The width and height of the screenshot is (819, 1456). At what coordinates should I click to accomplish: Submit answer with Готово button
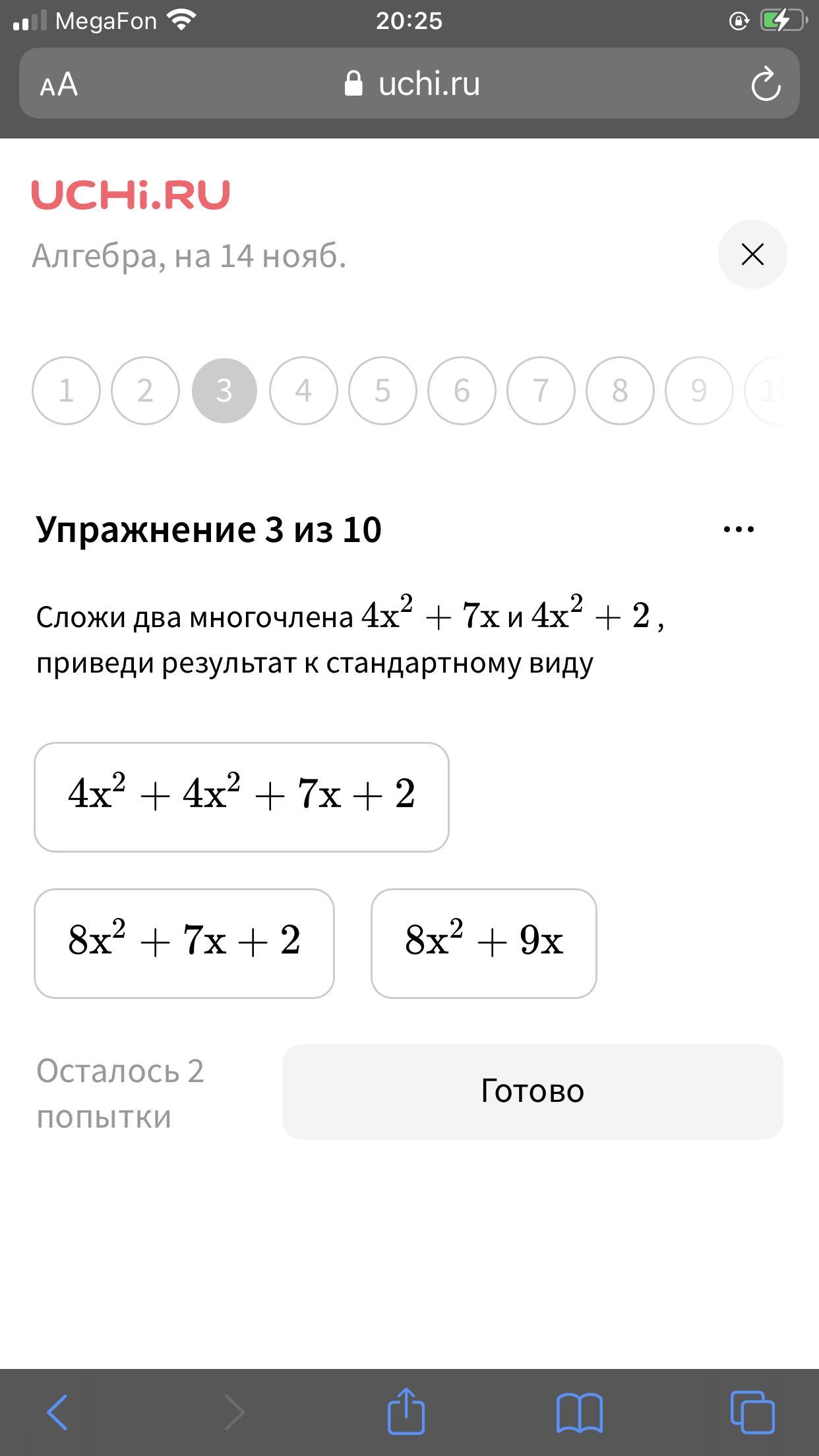pyautogui.click(x=532, y=1091)
